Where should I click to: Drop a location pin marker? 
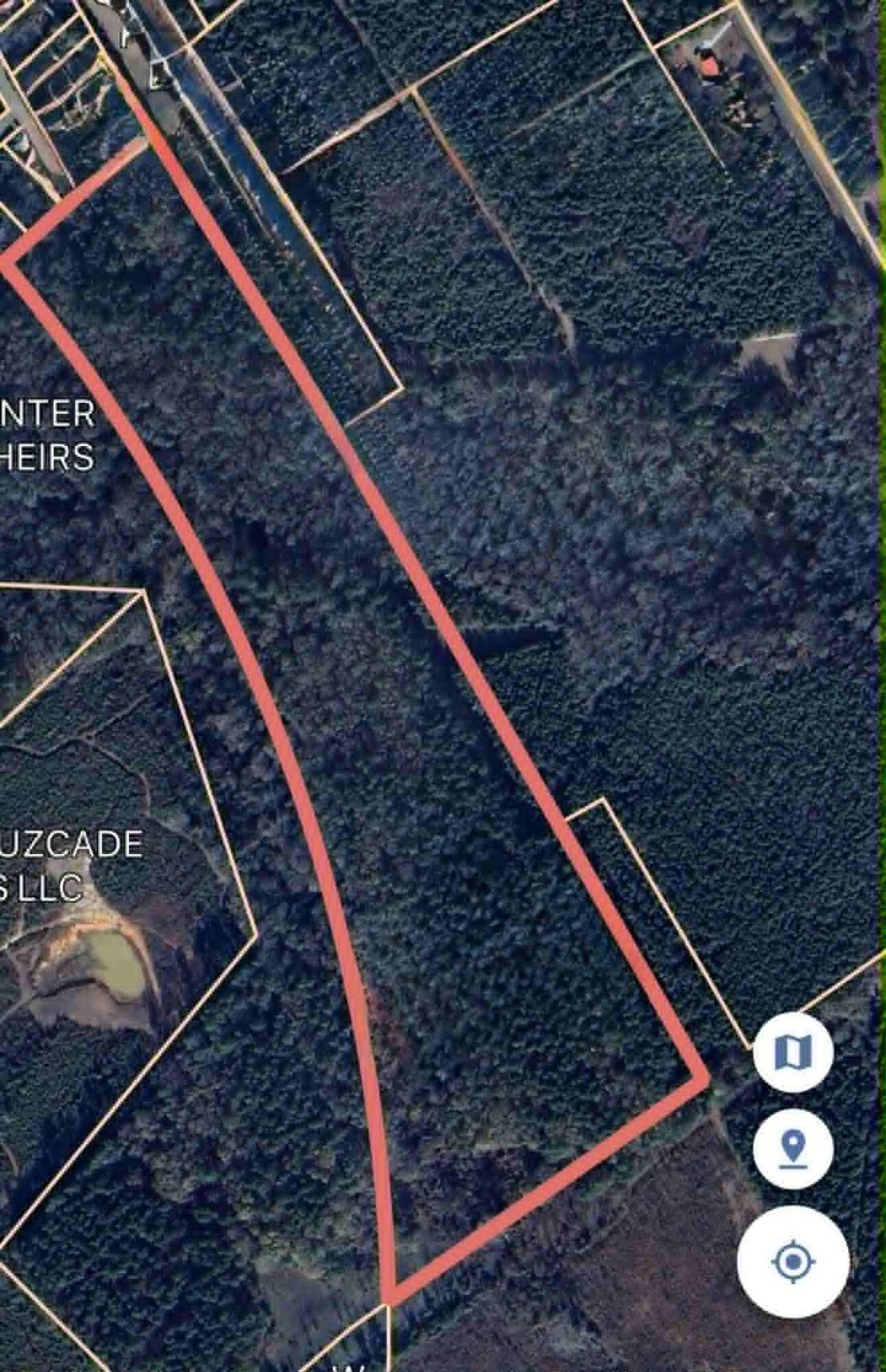[x=793, y=1149]
